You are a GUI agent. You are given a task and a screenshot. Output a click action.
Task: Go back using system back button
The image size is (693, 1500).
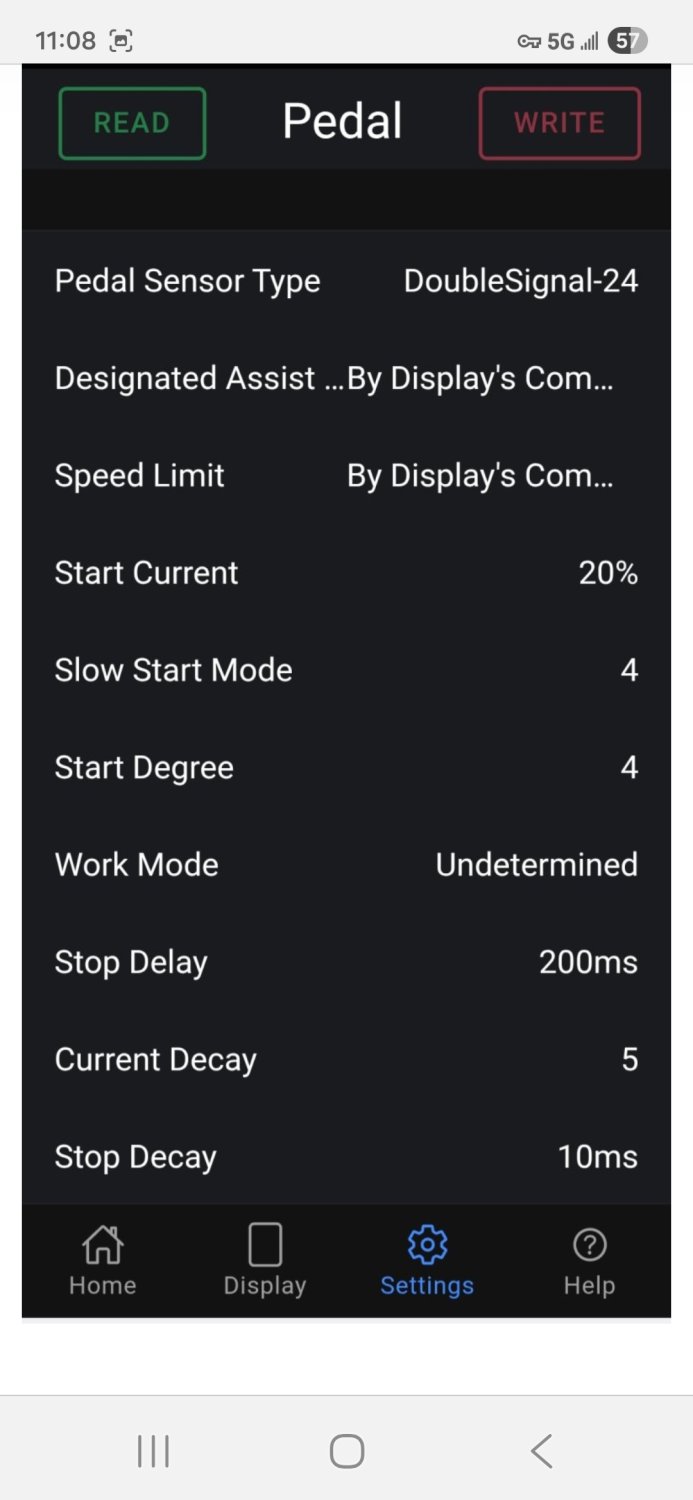541,1450
